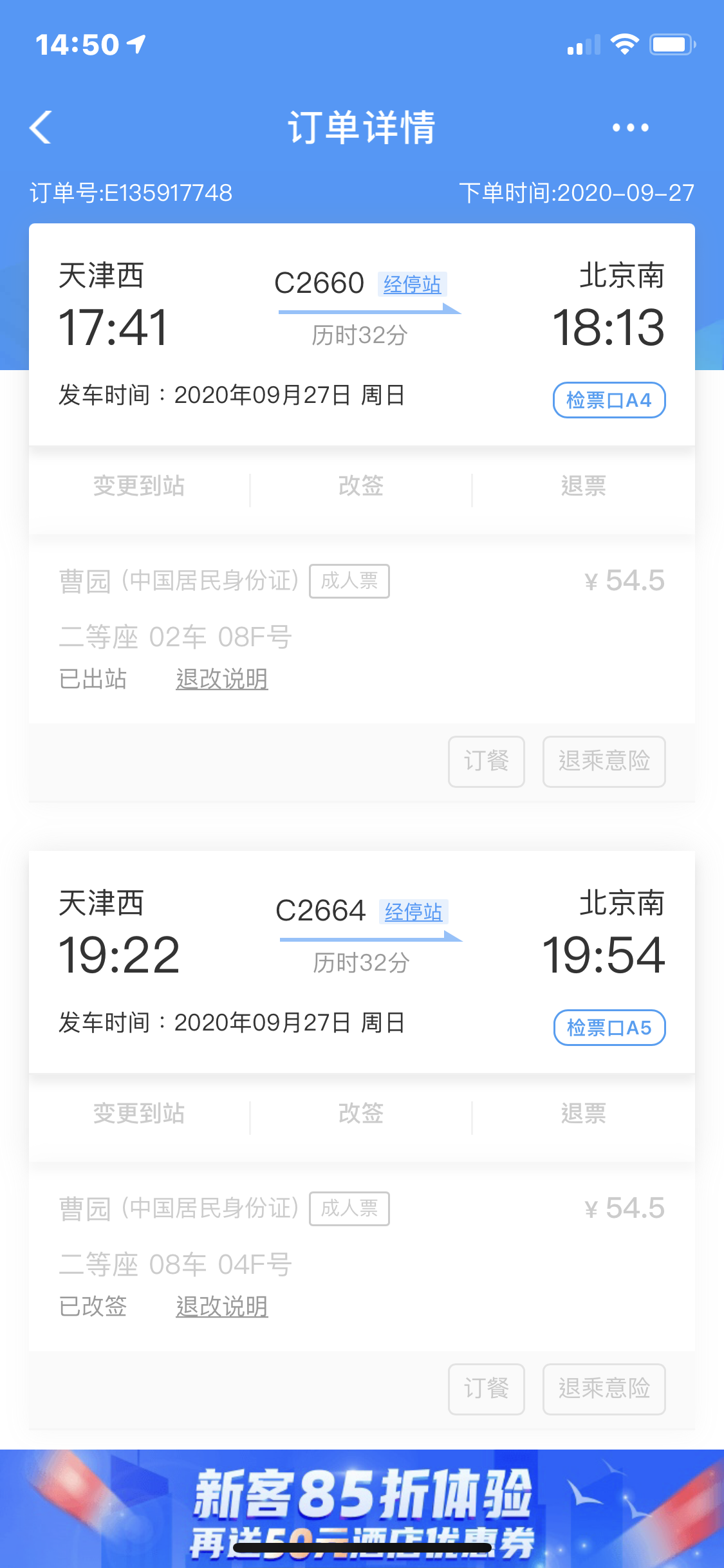
Task: Open the three-dot overflow menu
Action: point(630,127)
